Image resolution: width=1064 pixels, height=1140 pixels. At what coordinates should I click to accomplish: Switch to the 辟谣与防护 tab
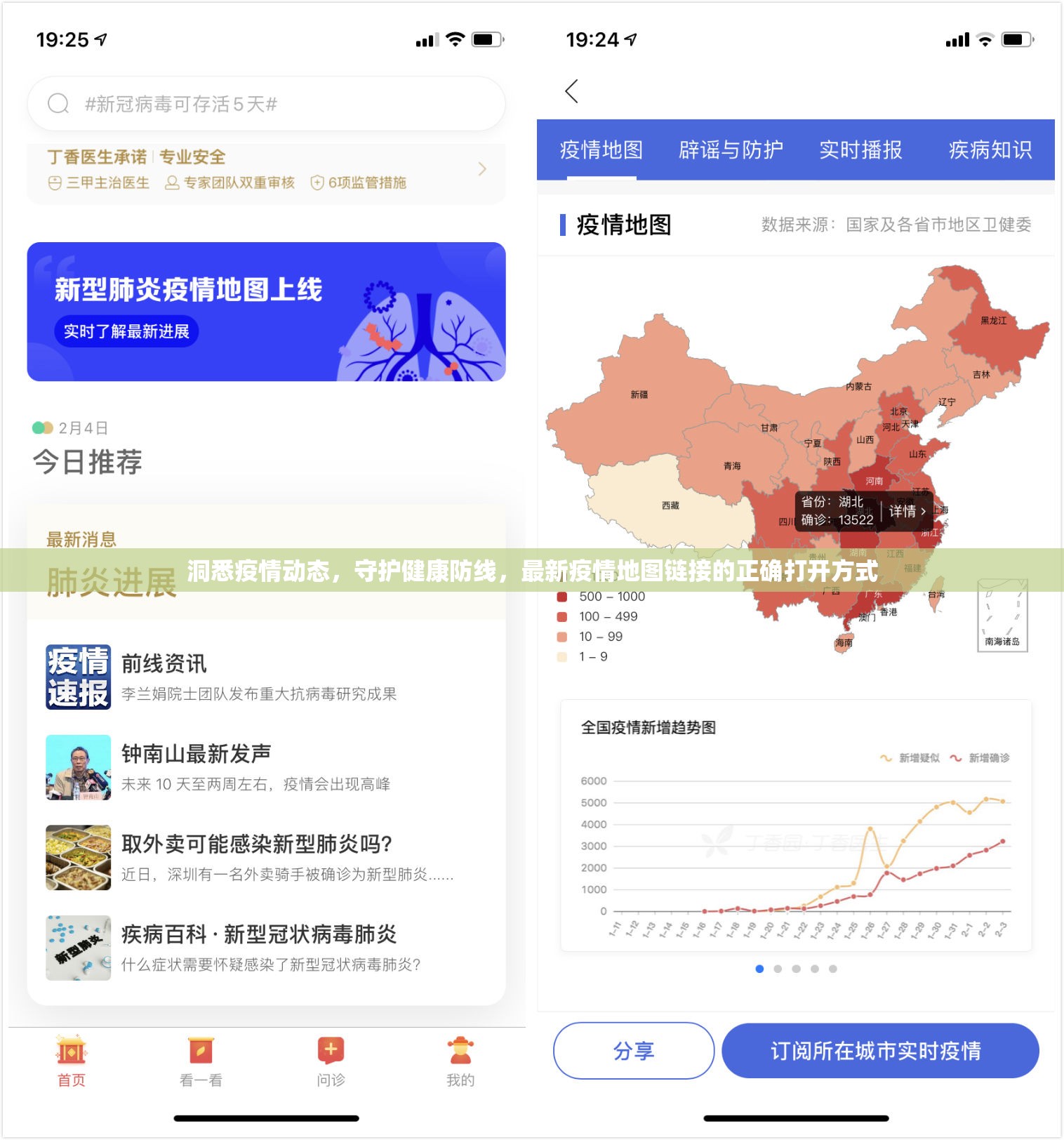pyautogui.click(x=731, y=150)
